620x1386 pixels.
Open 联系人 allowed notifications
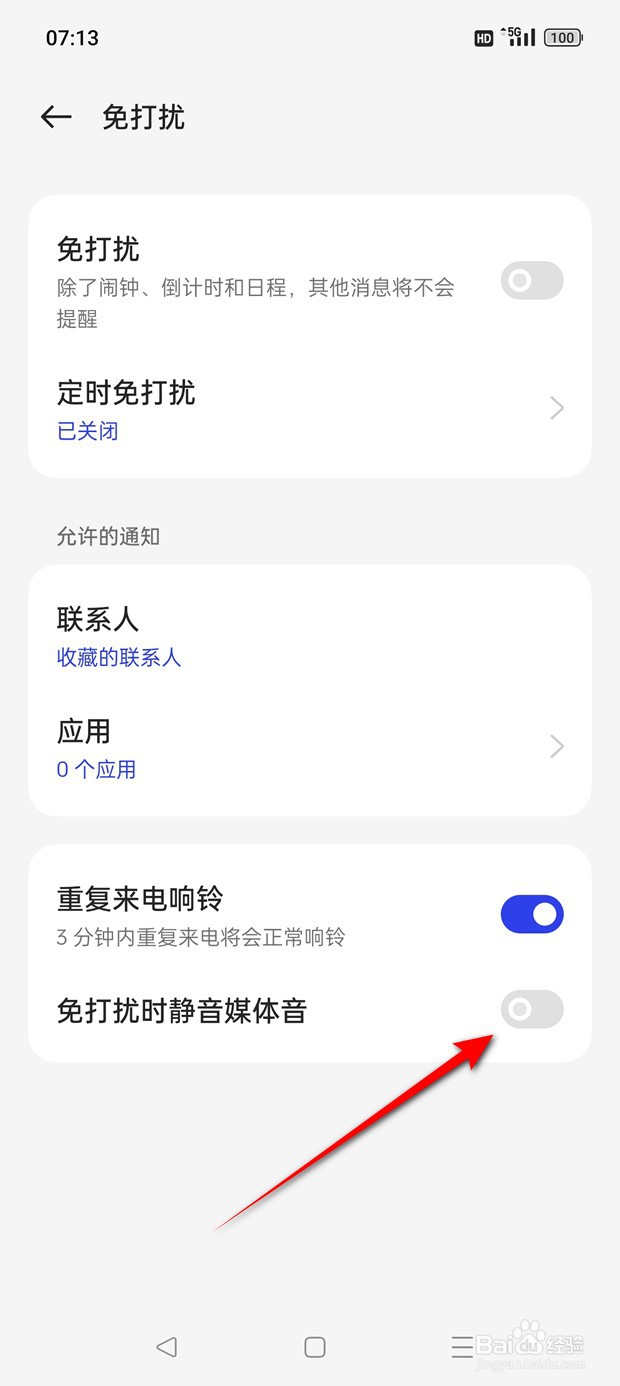click(x=310, y=637)
